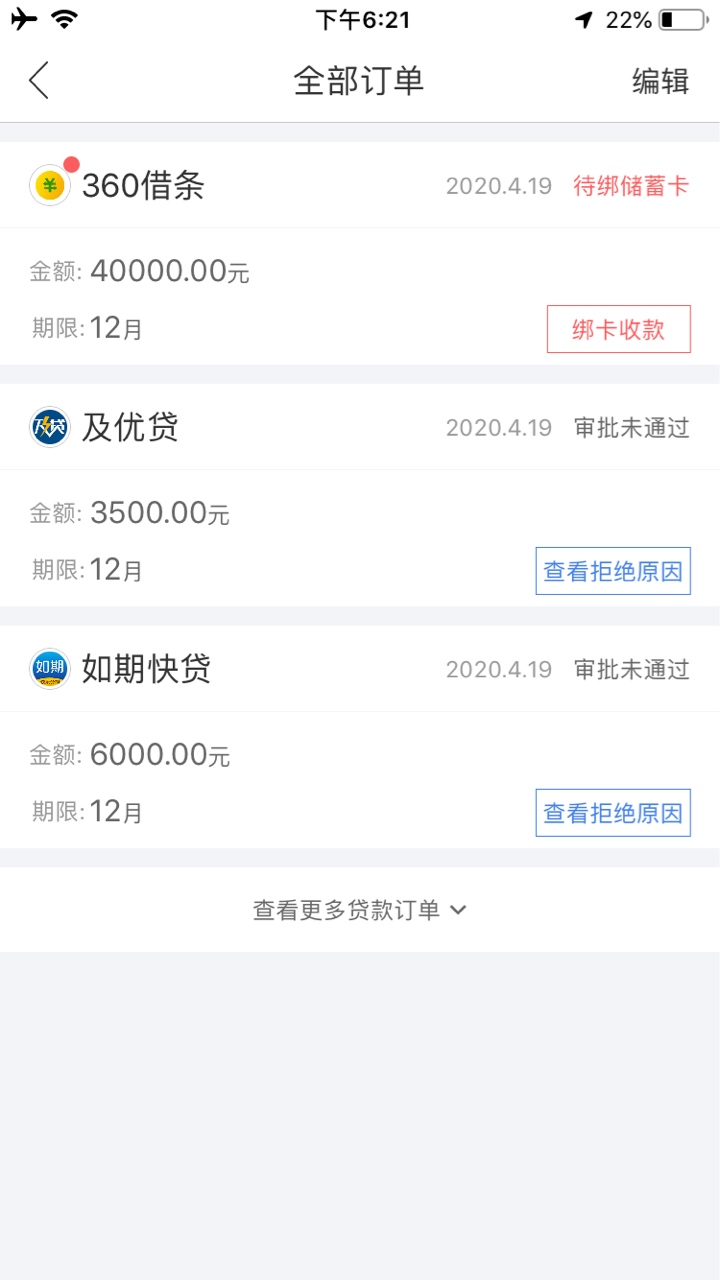Open the 360借条 order
The width and height of the screenshot is (720, 1280).
click(360, 253)
